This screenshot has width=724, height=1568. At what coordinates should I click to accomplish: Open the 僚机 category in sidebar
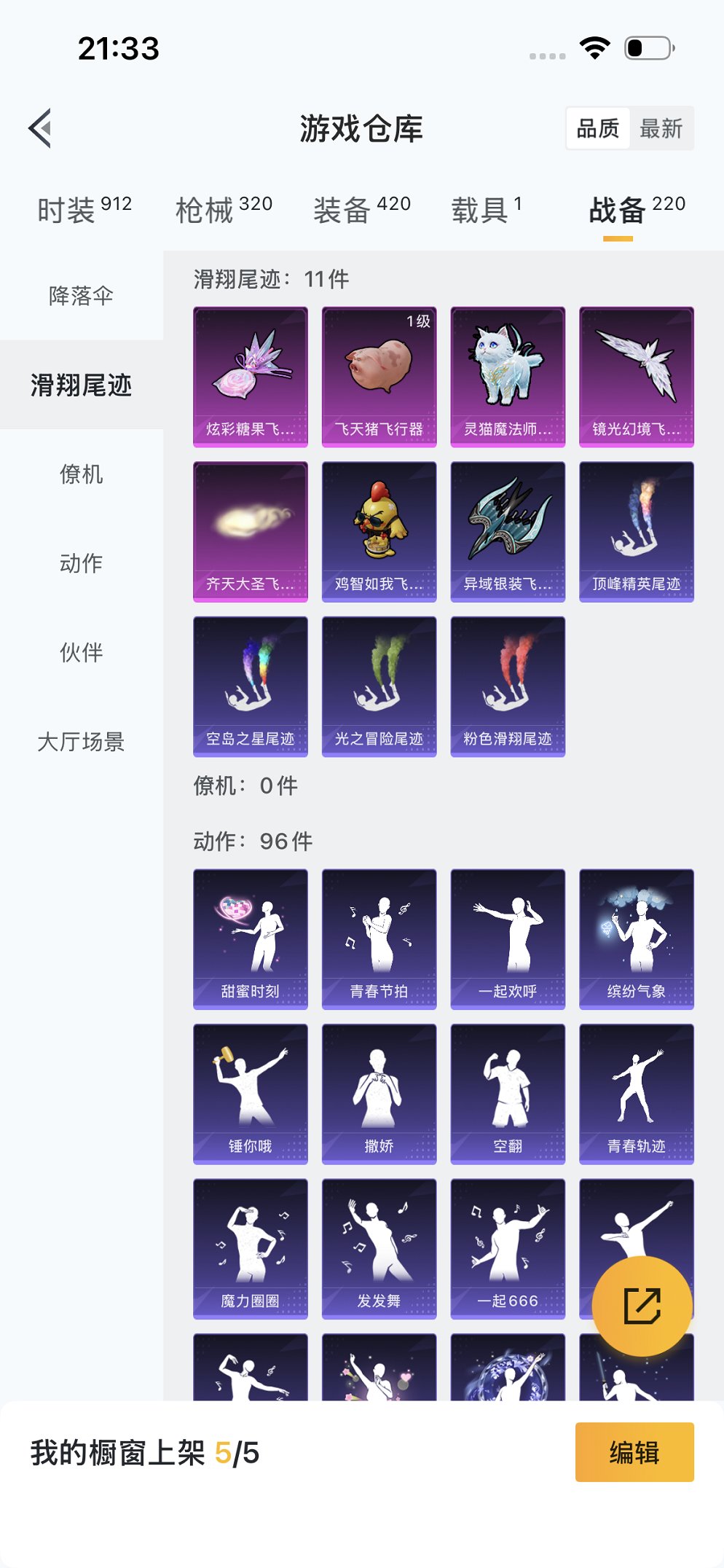(81, 475)
